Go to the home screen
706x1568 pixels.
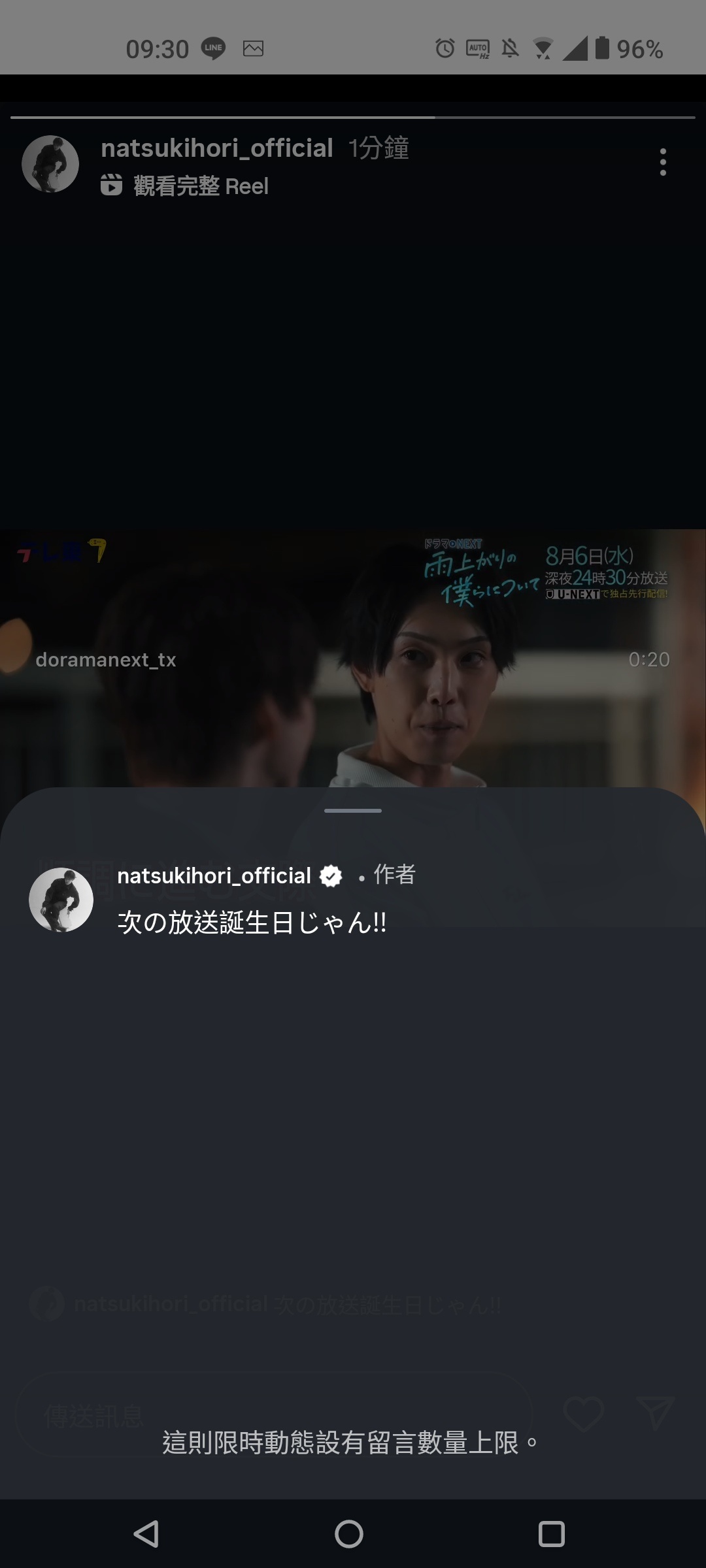click(349, 1533)
